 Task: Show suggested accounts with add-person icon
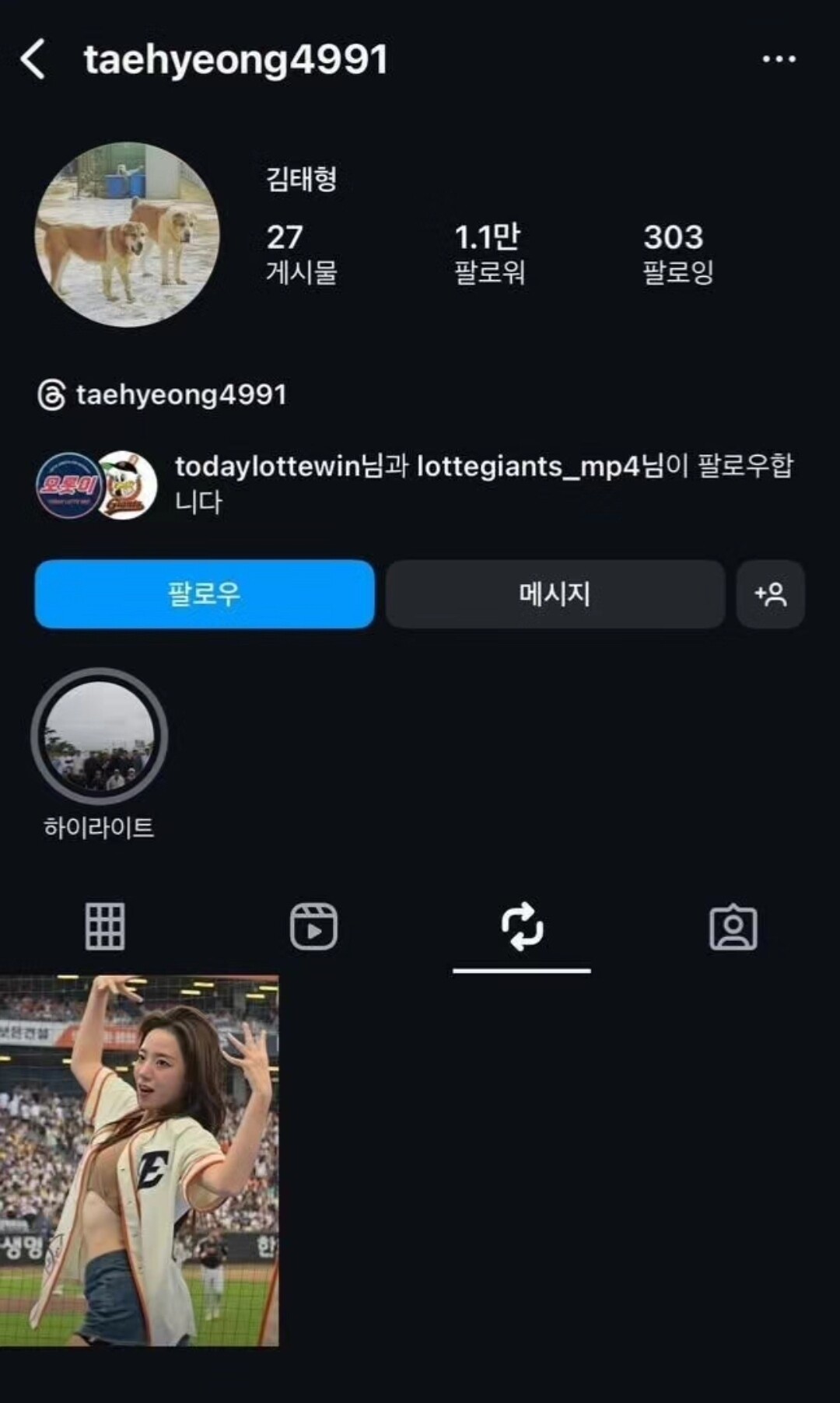(770, 594)
